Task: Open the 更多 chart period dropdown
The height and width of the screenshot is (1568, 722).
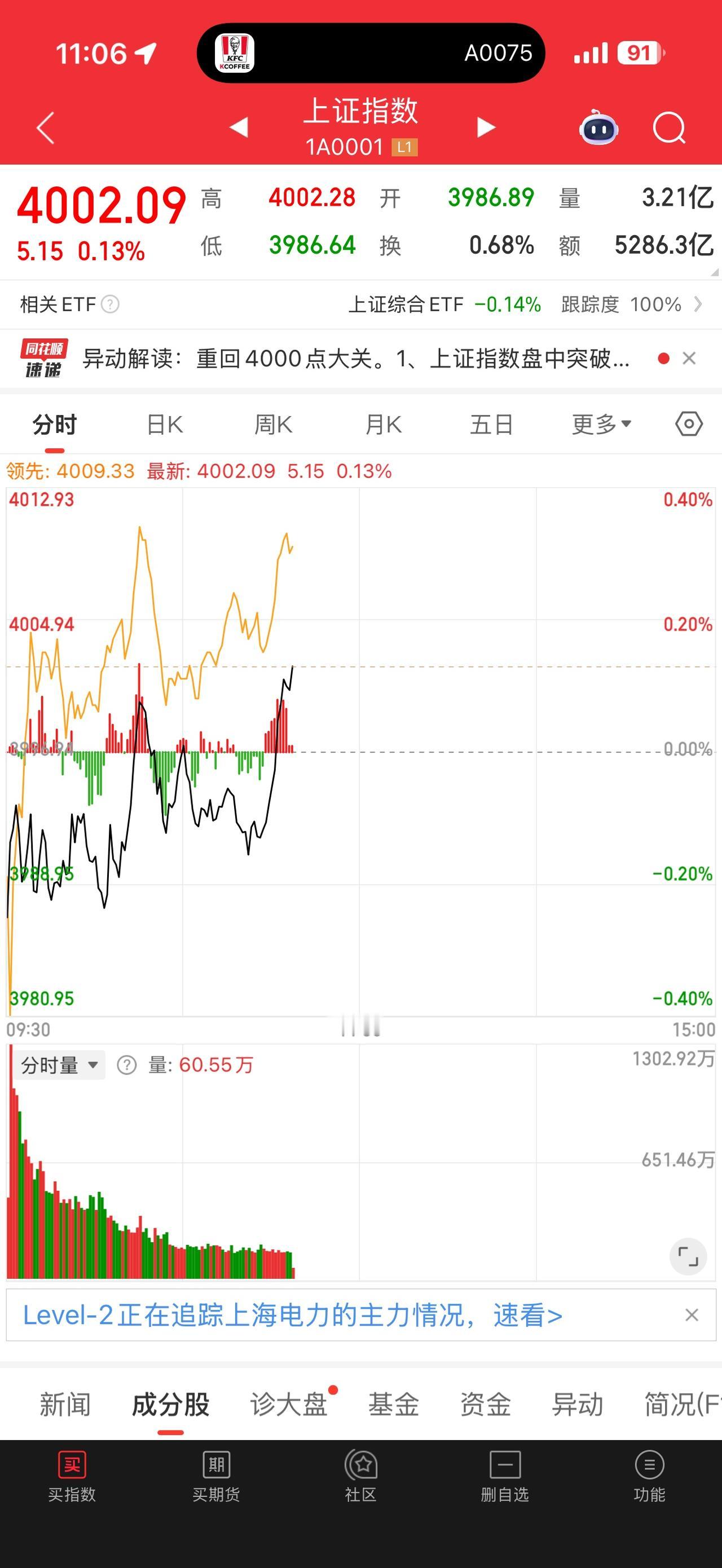Action: click(x=600, y=424)
